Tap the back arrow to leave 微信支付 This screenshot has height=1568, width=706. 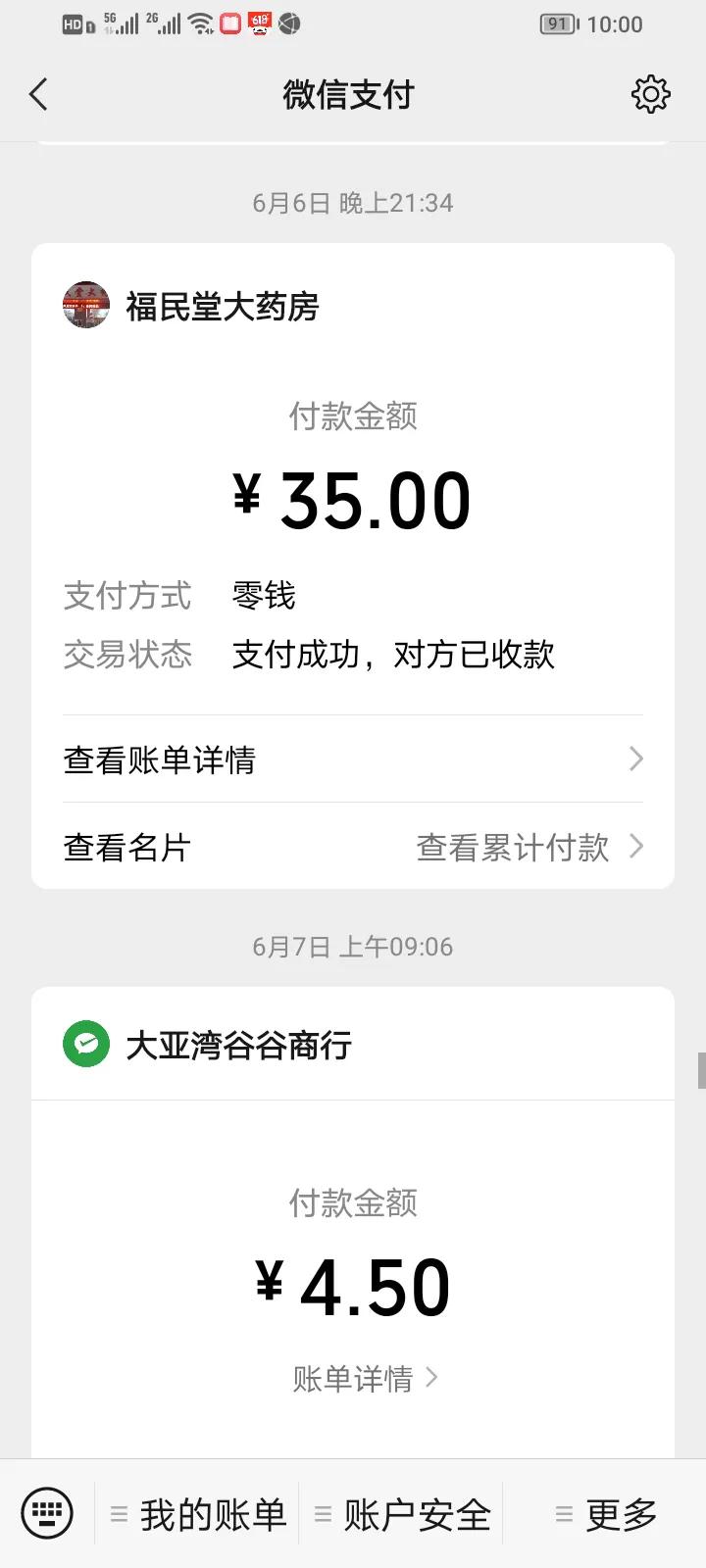[39, 94]
